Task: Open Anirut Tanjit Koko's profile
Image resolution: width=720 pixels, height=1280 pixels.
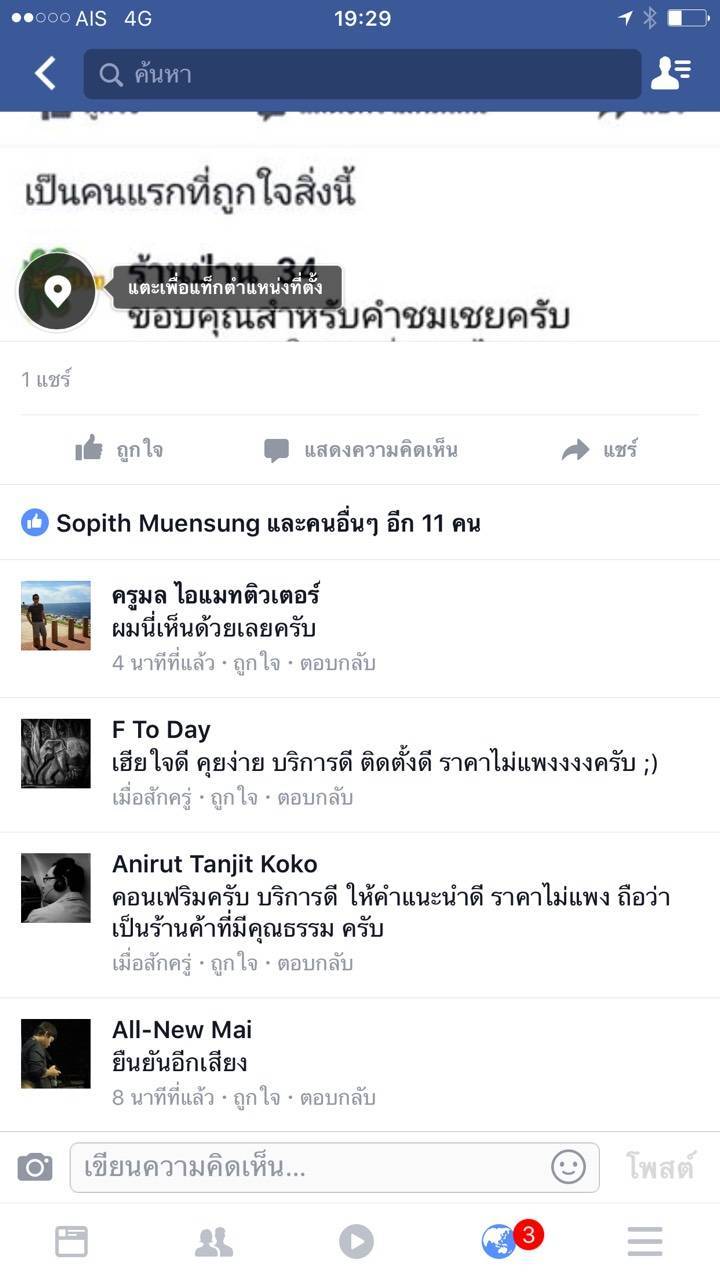Action: [x=214, y=864]
